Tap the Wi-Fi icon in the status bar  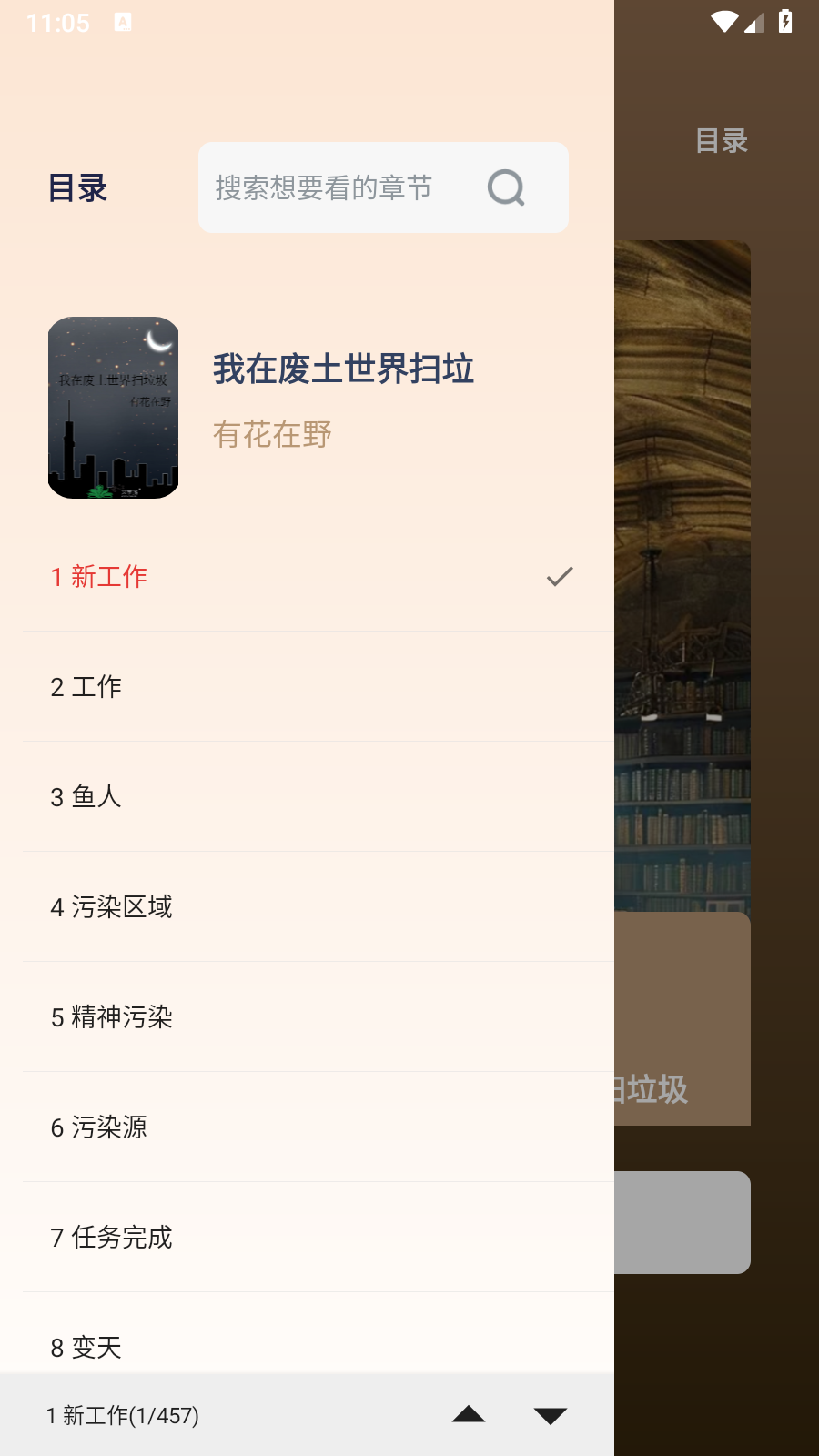coord(724,22)
